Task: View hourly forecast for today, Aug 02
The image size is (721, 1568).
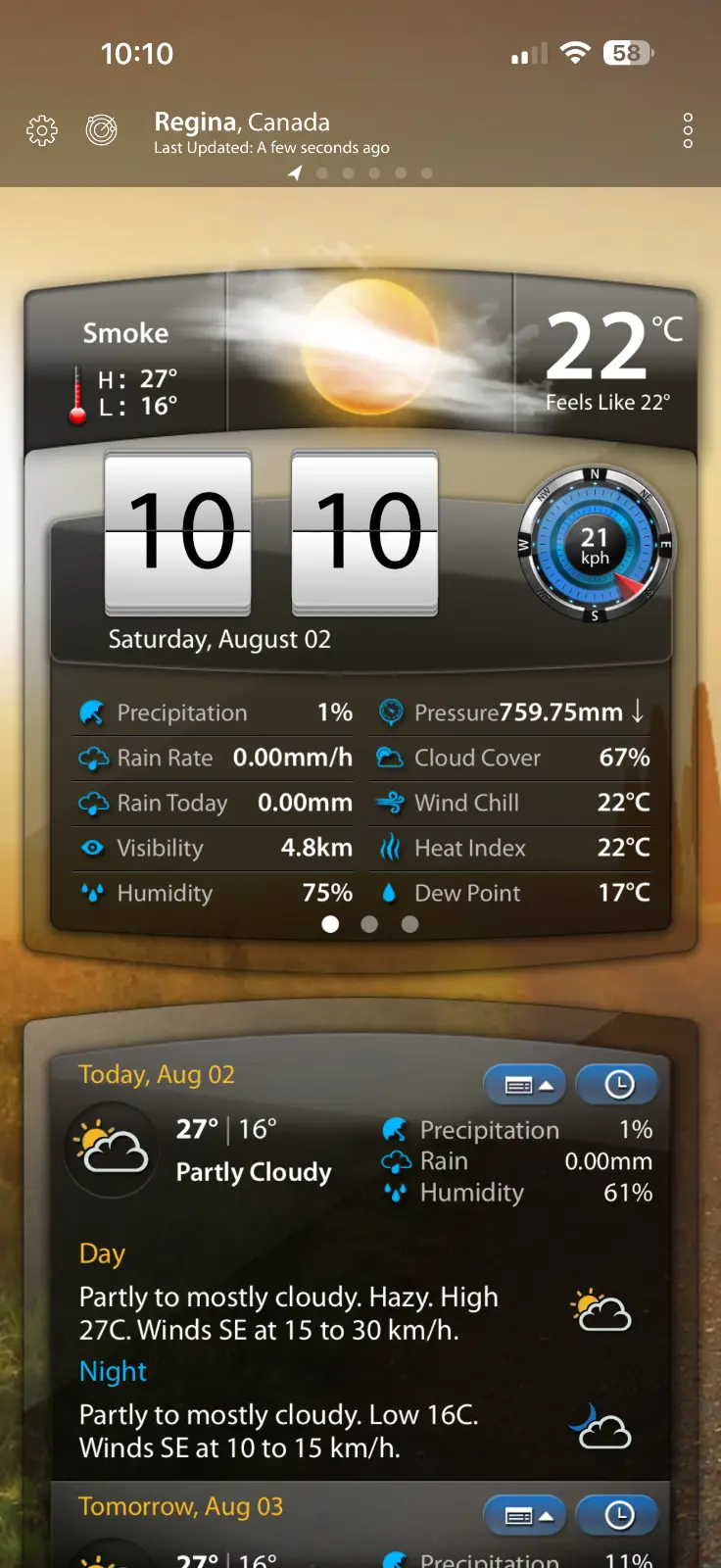Action: click(618, 1085)
